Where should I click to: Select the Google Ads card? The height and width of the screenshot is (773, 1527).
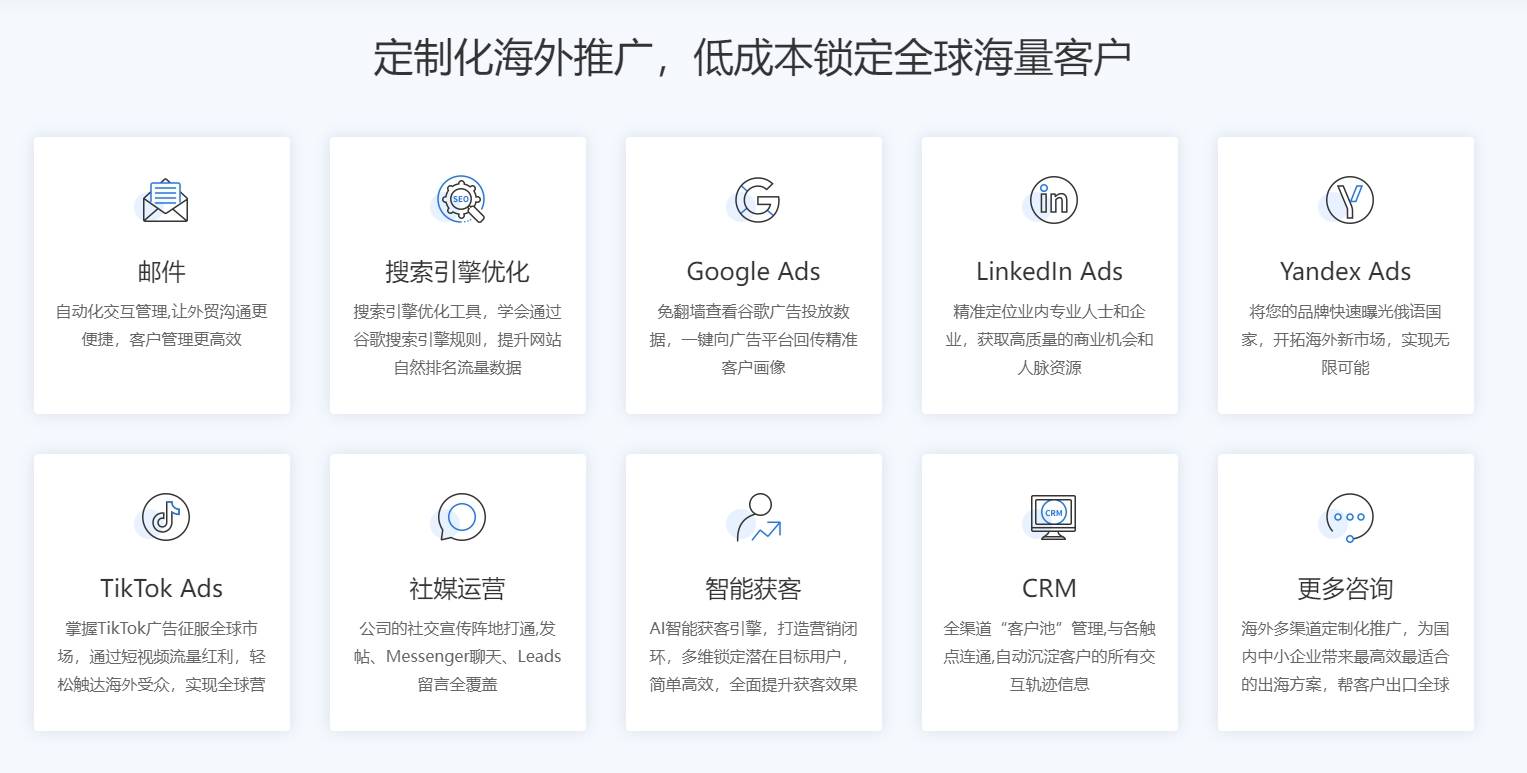[754, 272]
